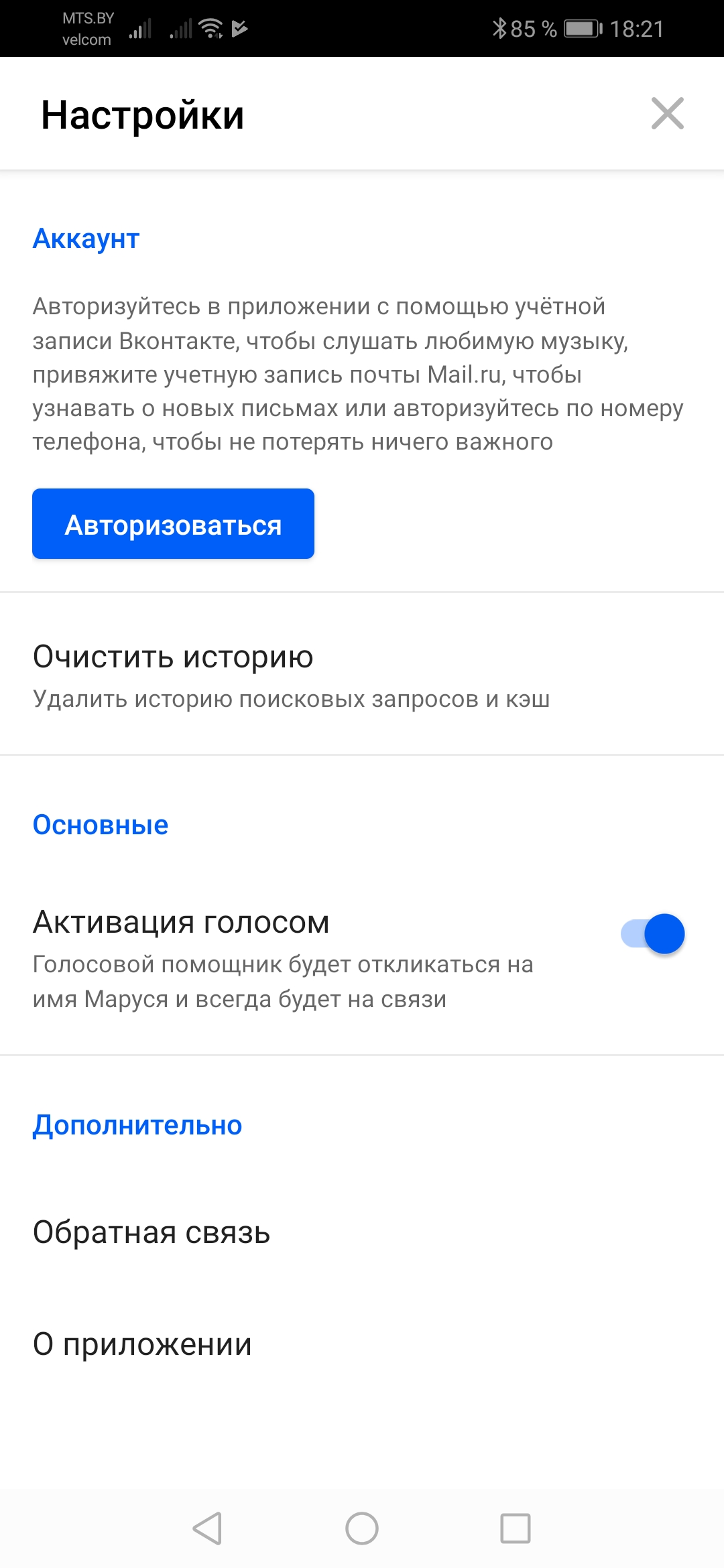The image size is (724, 1568).
Task: Close the Настройки screen
Action: pos(668,113)
